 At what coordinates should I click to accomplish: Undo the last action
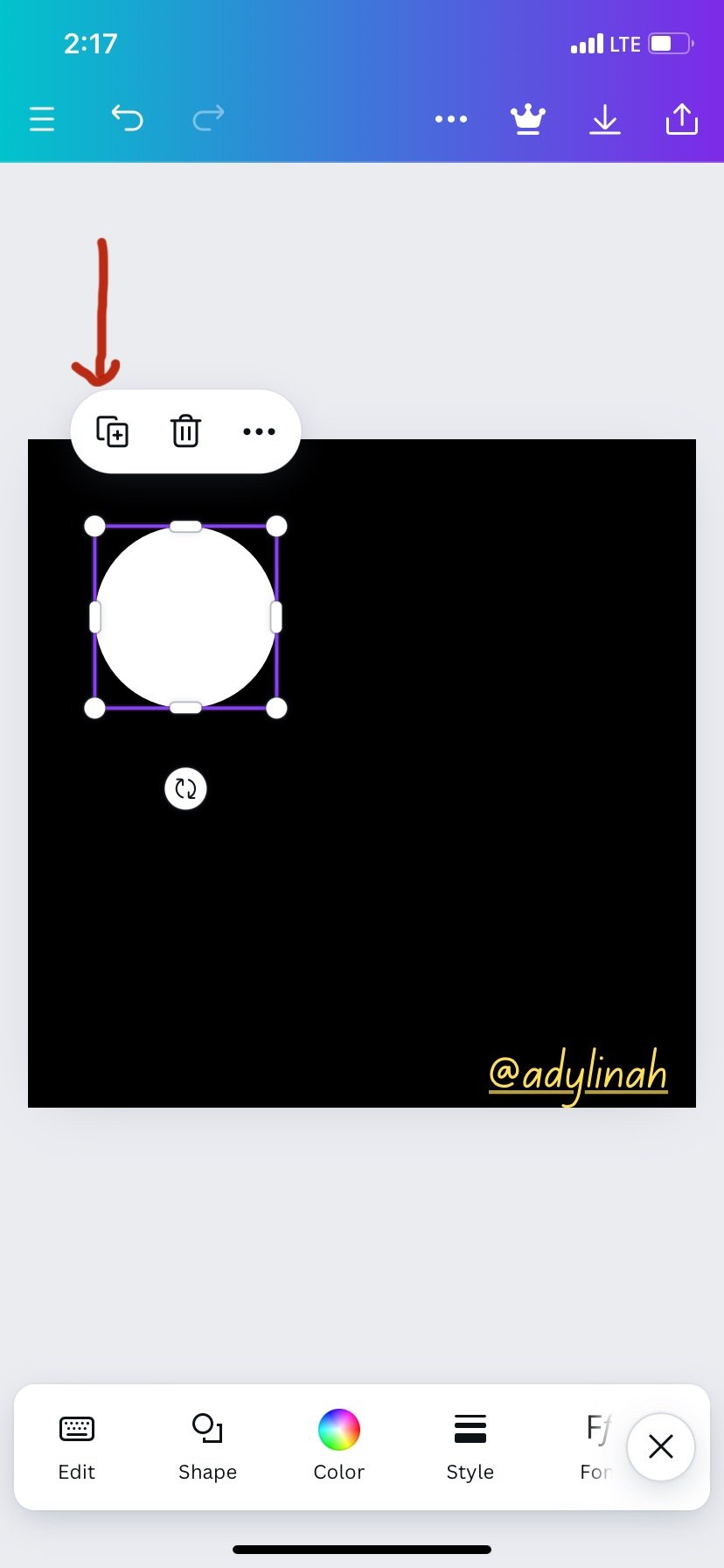point(127,117)
